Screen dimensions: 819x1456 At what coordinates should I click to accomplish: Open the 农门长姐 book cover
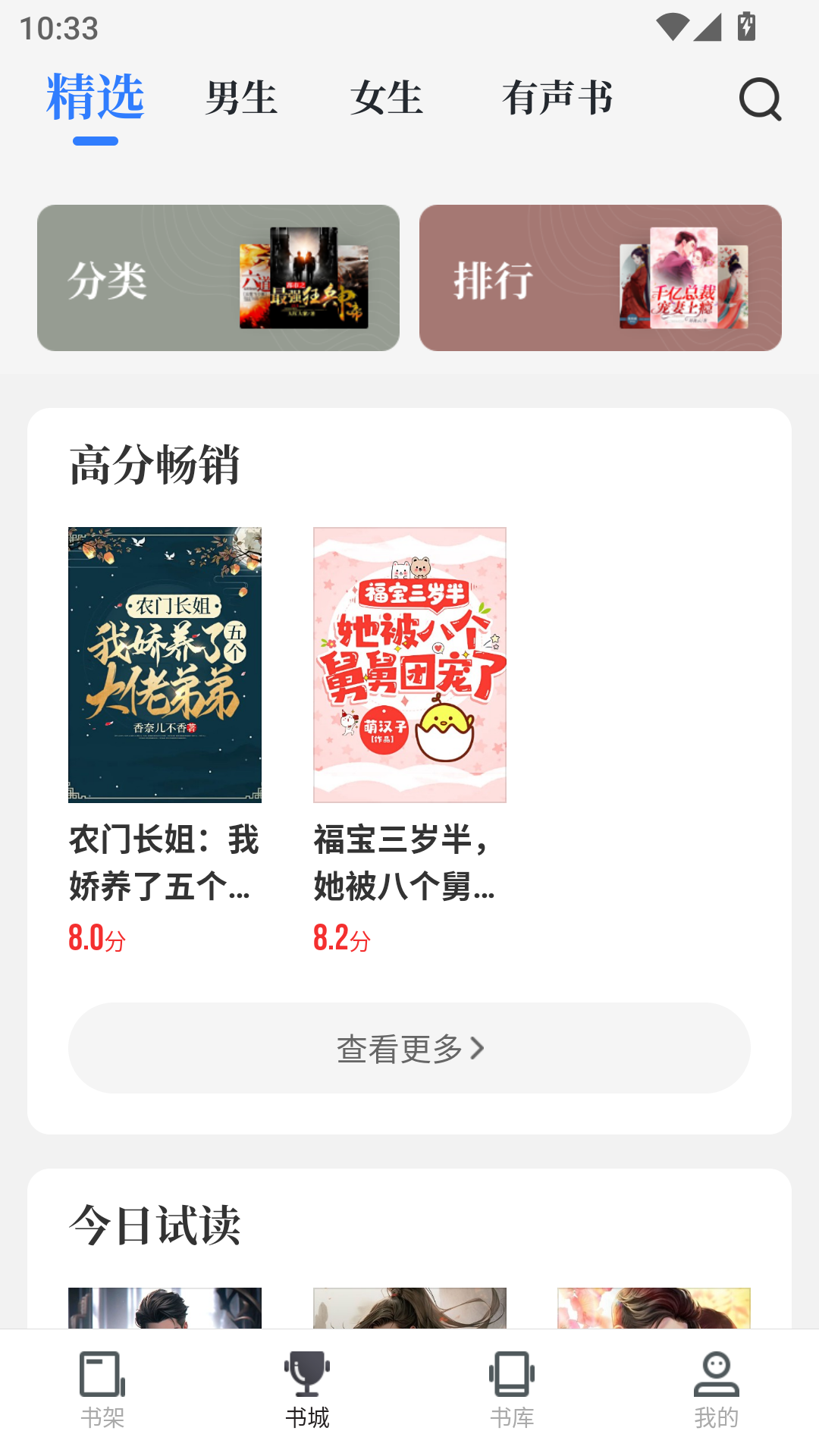[165, 664]
